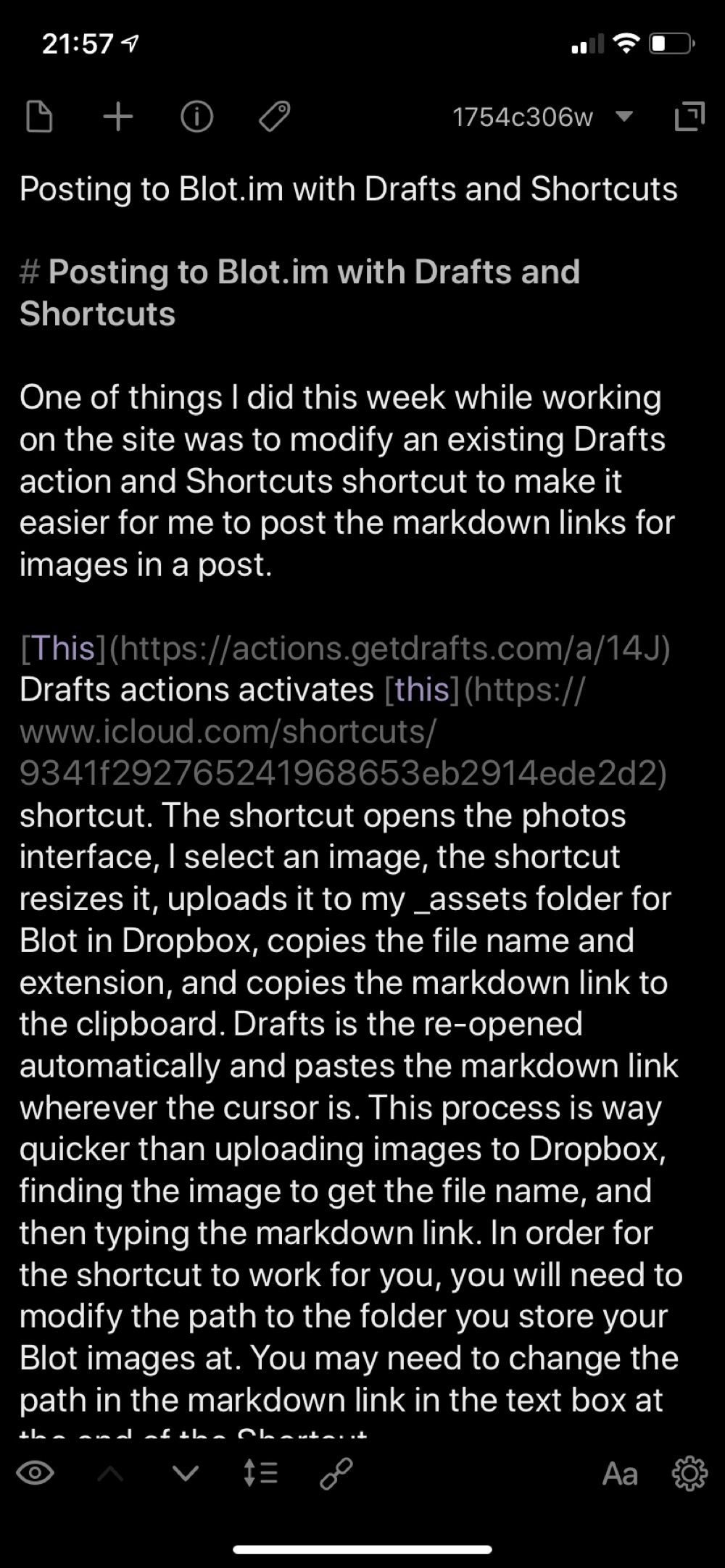
Task: Open the action list panel icon
Action: pos(689,117)
